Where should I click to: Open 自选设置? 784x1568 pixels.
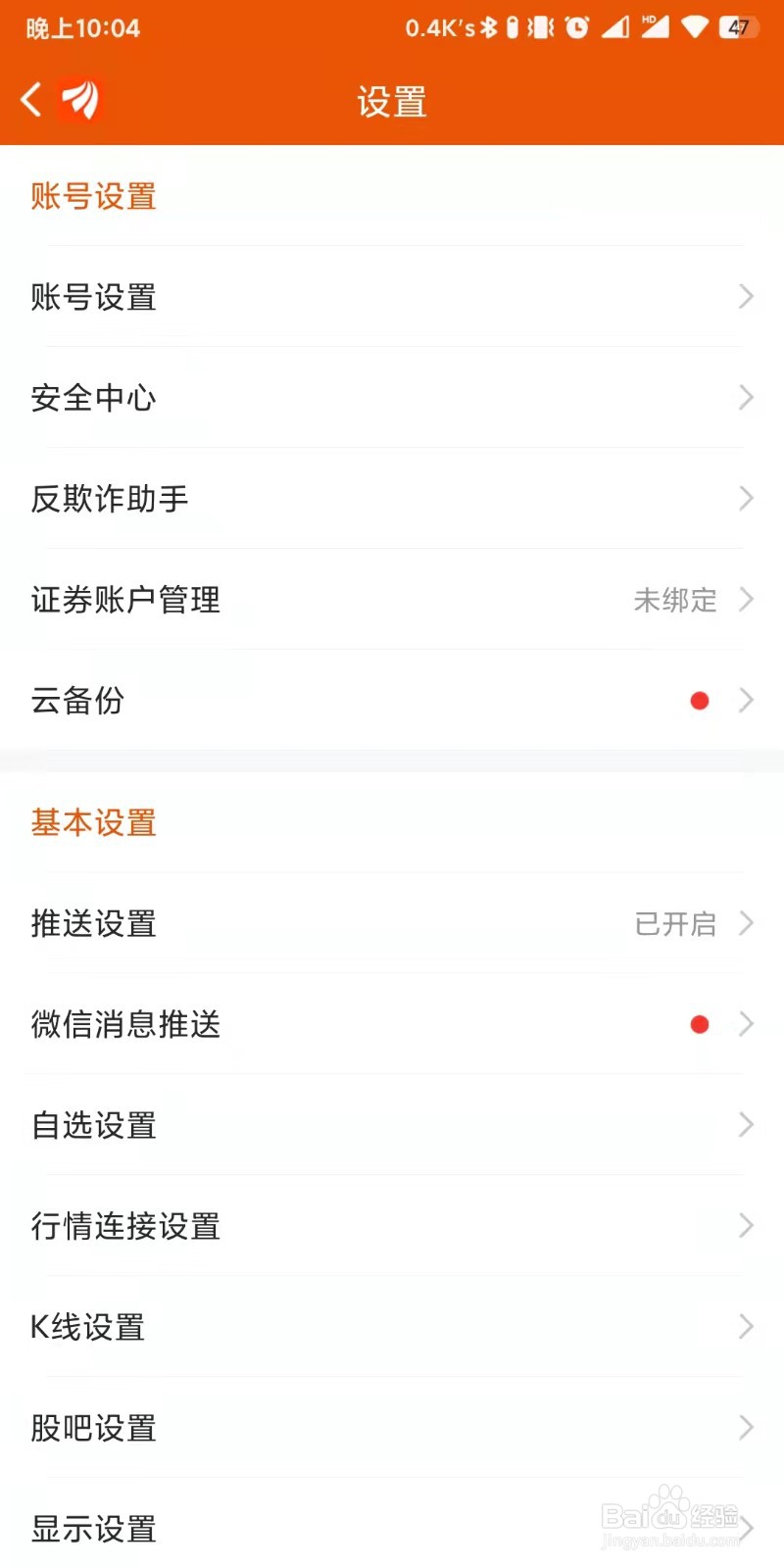coord(392,1125)
